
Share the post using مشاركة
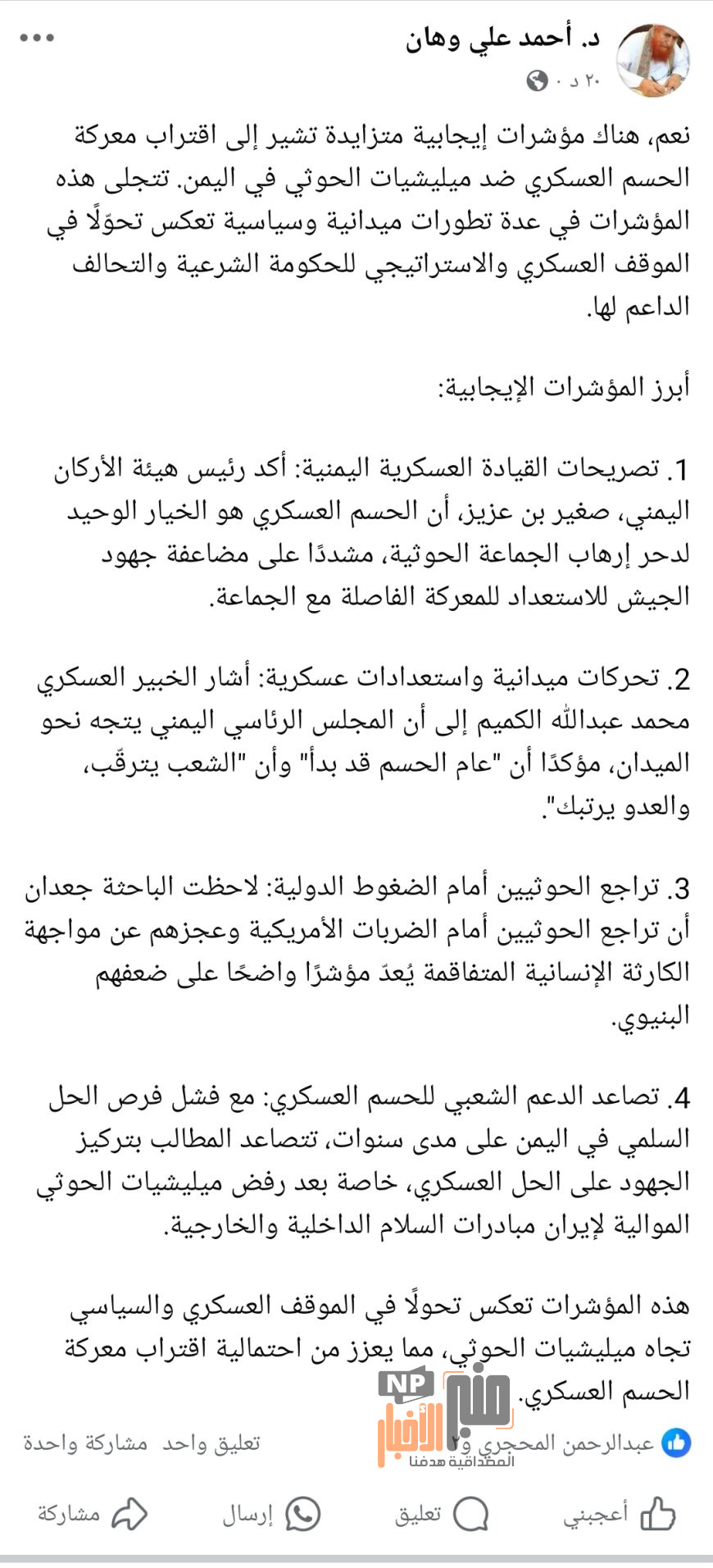93,1513
